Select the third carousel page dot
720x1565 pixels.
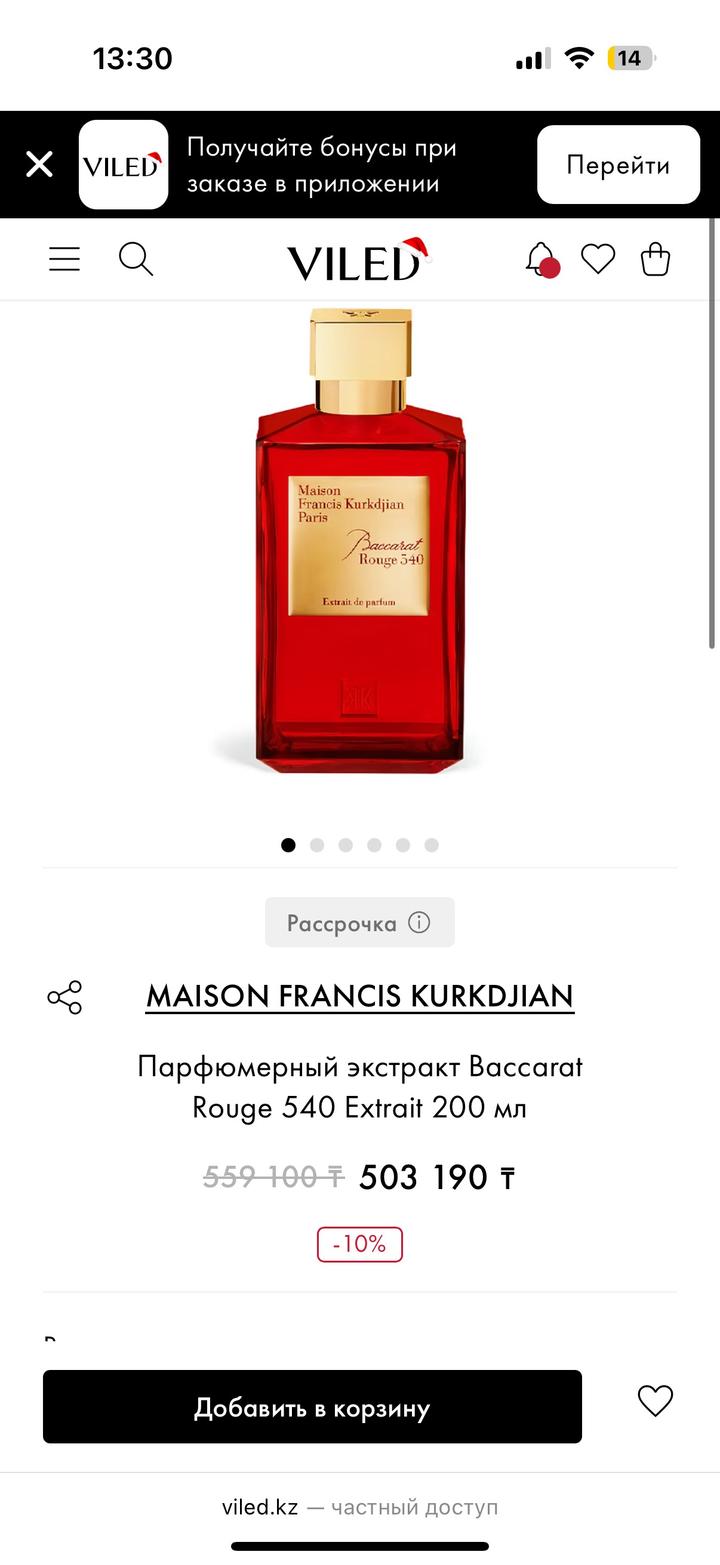click(346, 845)
